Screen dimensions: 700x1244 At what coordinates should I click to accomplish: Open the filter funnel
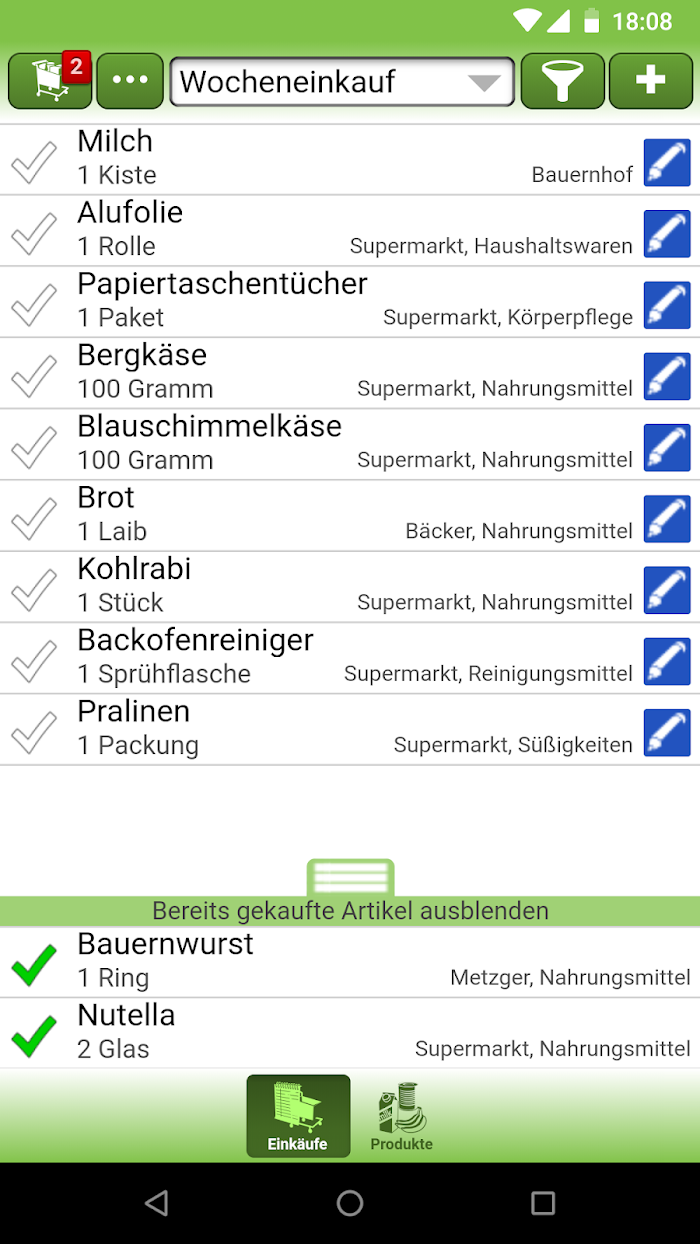[563, 81]
